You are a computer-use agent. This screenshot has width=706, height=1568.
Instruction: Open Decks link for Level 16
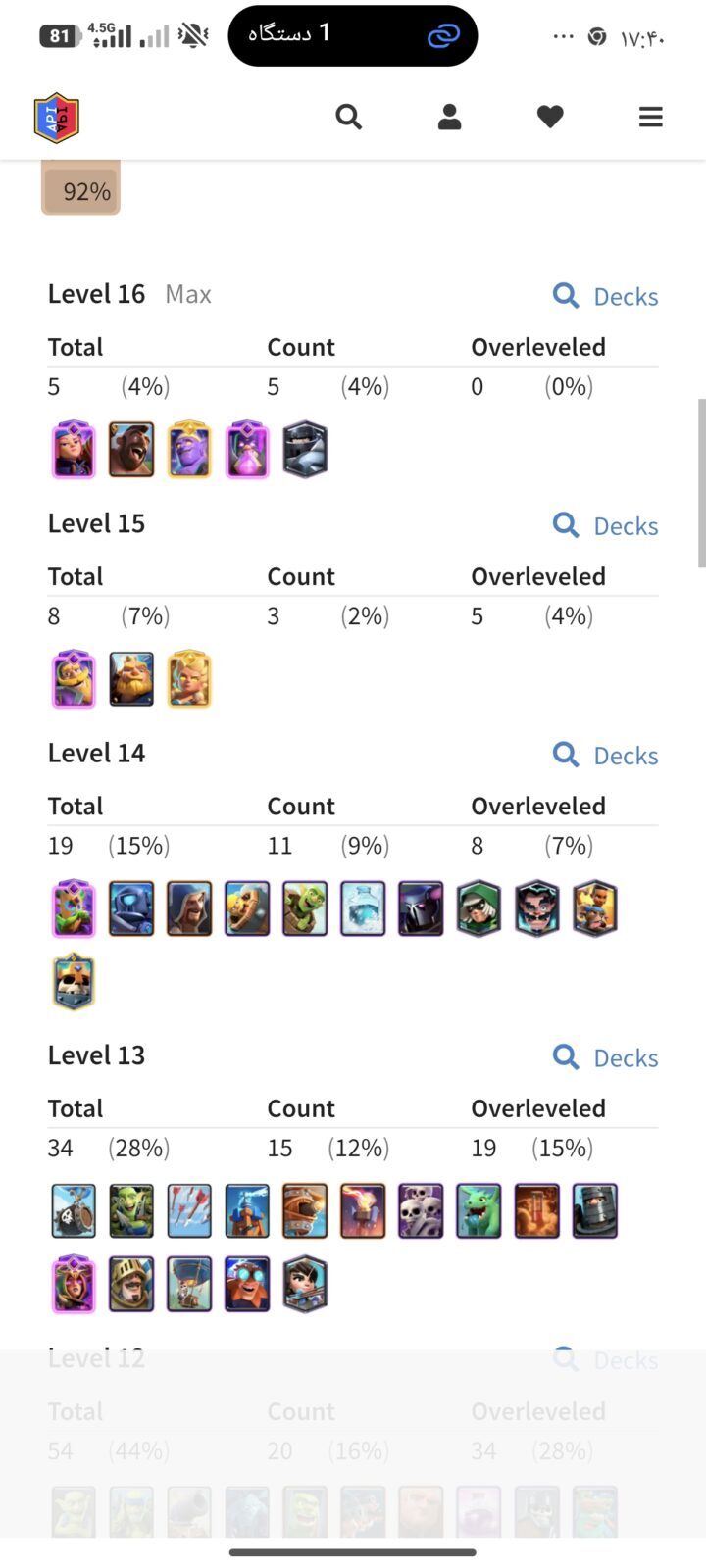(x=605, y=296)
